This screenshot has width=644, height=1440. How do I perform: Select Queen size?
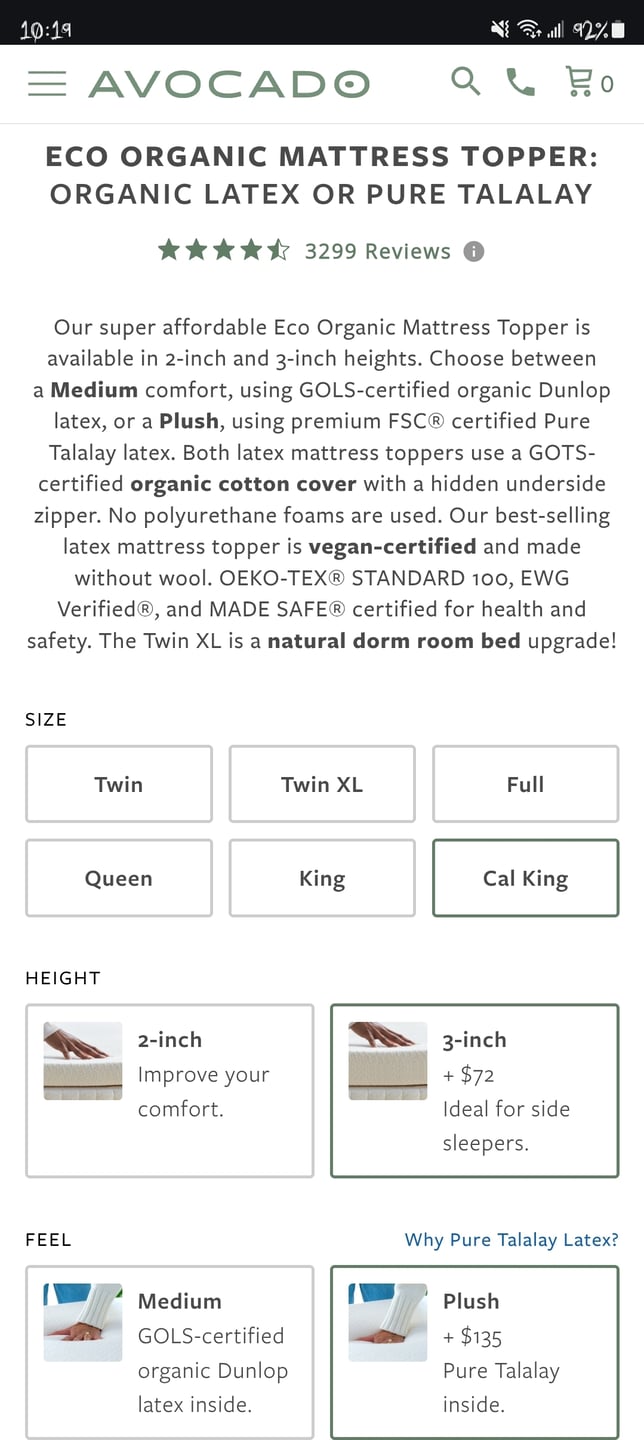click(x=119, y=878)
